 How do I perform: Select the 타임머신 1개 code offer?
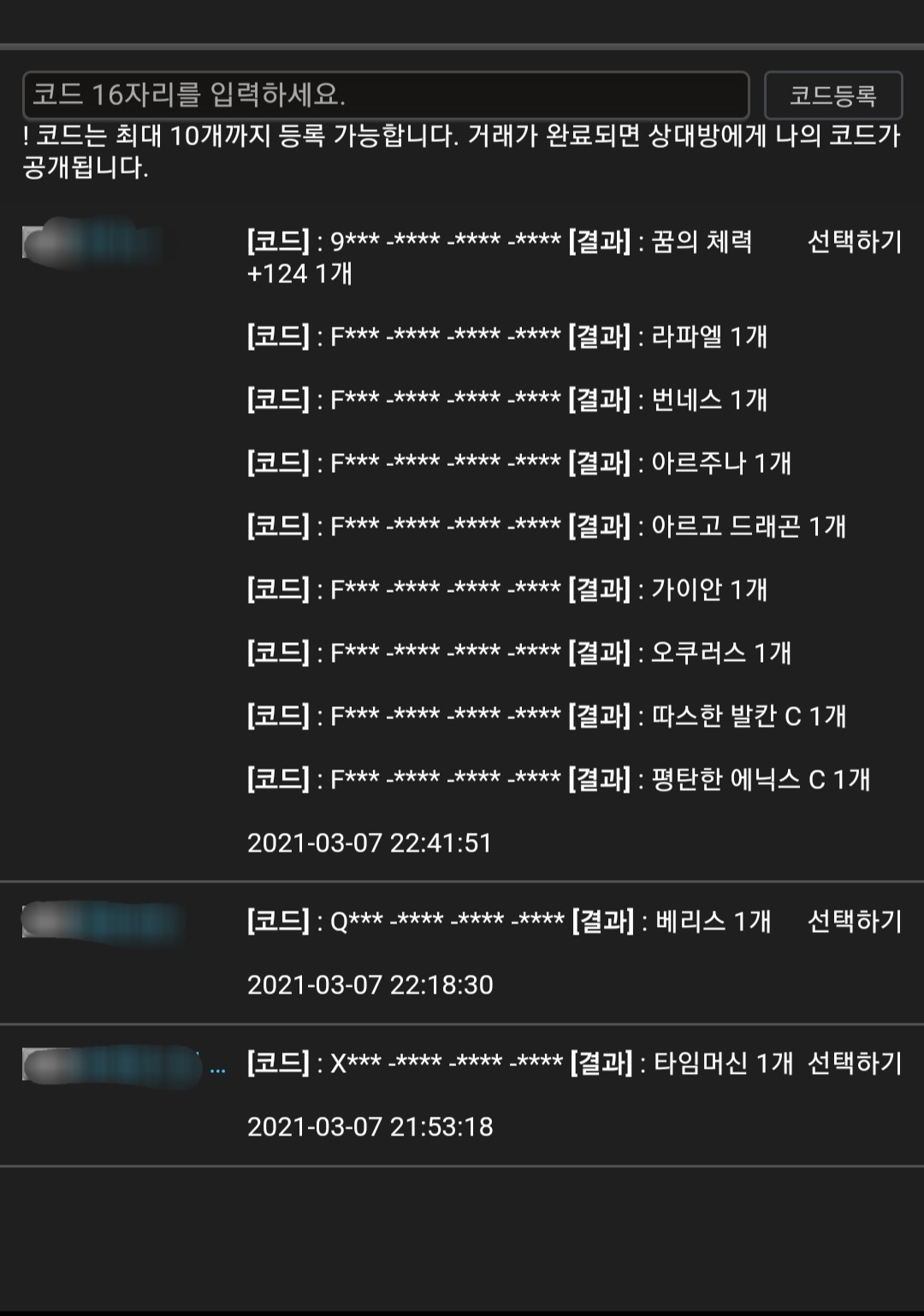pyautogui.click(x=854, y=1063)
